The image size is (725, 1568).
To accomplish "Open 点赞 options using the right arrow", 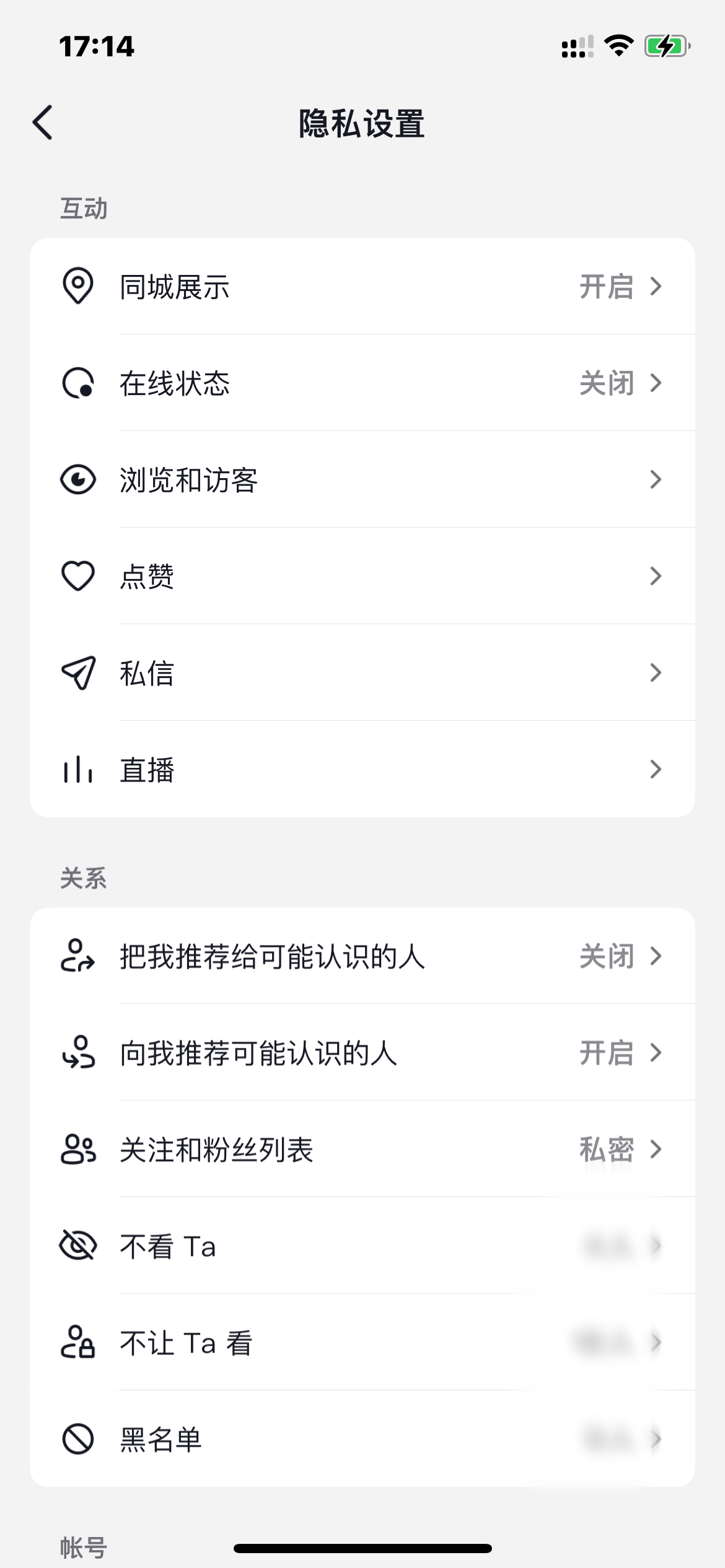I will point(656,576).
